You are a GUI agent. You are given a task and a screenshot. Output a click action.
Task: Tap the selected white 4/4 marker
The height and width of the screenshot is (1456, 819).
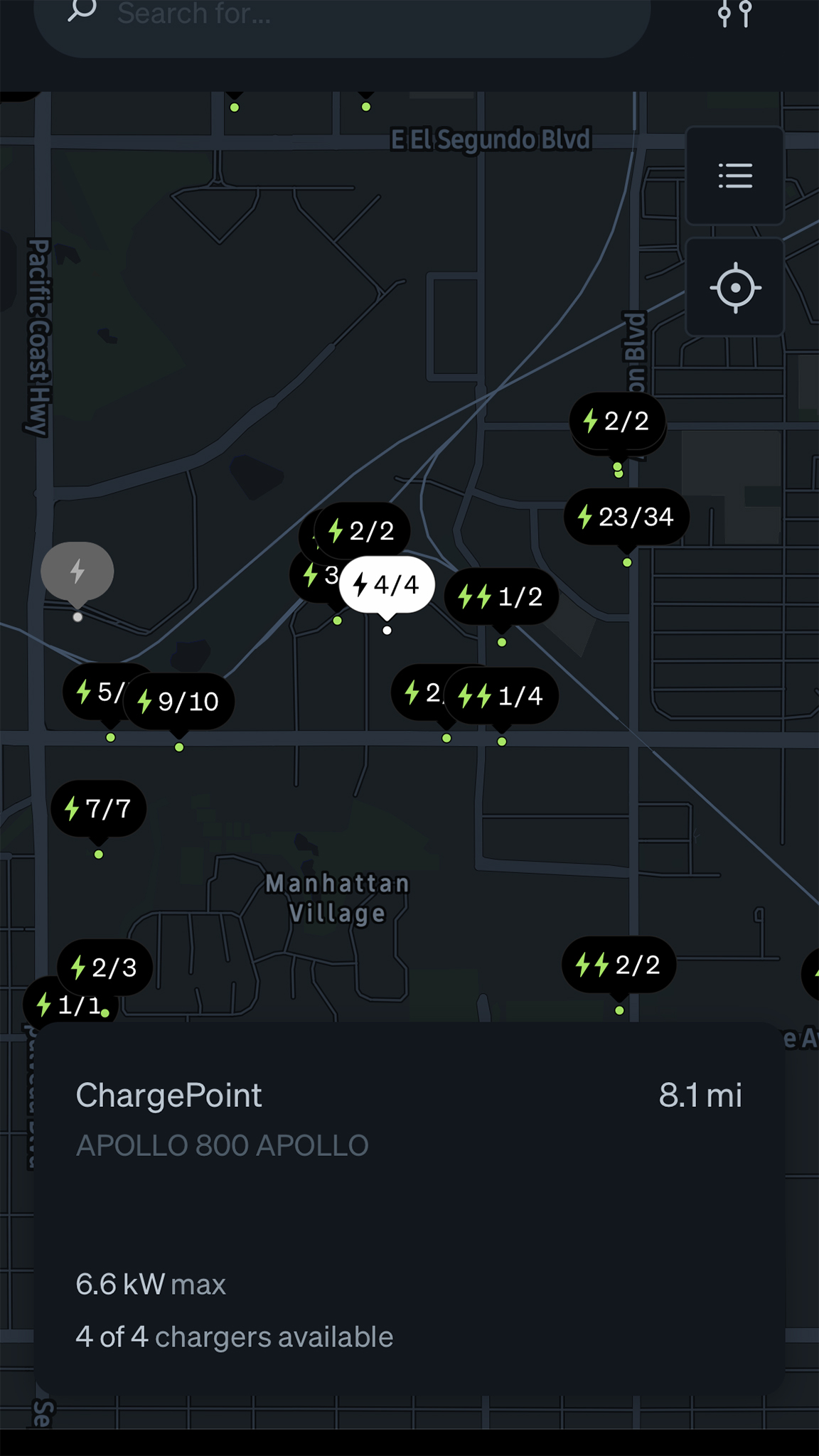point(387,585)
